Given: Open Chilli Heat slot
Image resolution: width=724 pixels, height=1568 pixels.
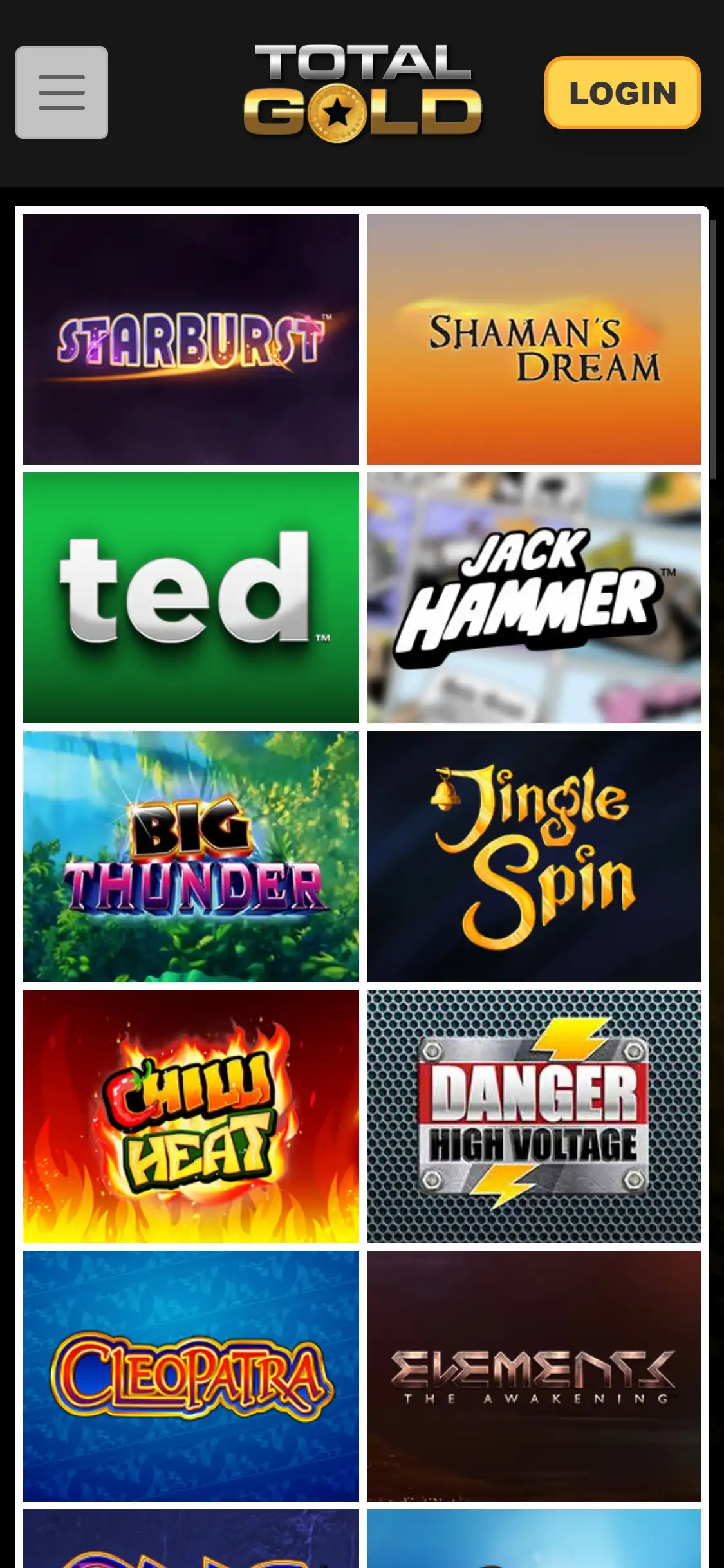Looking at the screenshot, I should point(191,1116).
